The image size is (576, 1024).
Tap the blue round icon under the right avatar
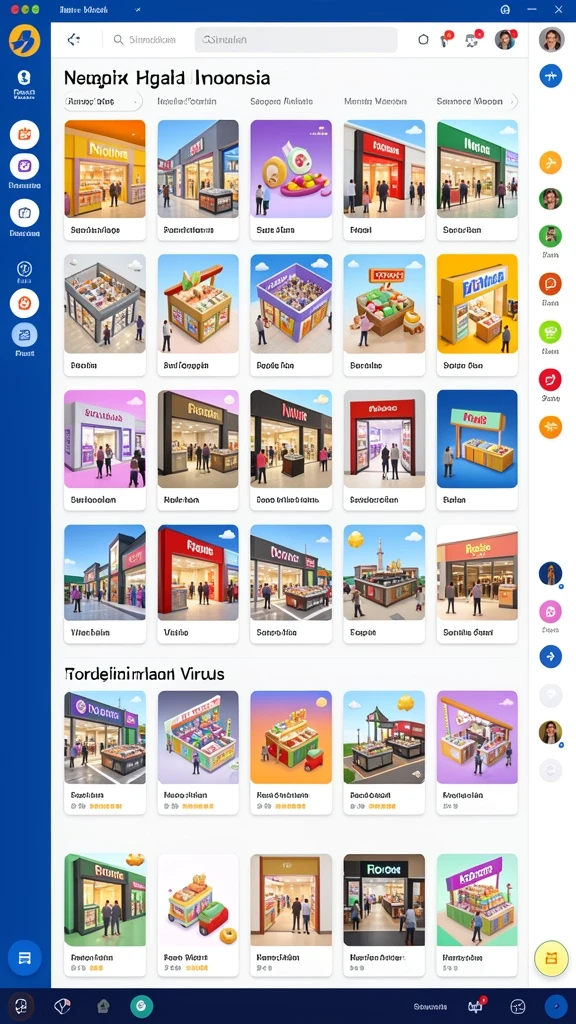coord(551,76)
